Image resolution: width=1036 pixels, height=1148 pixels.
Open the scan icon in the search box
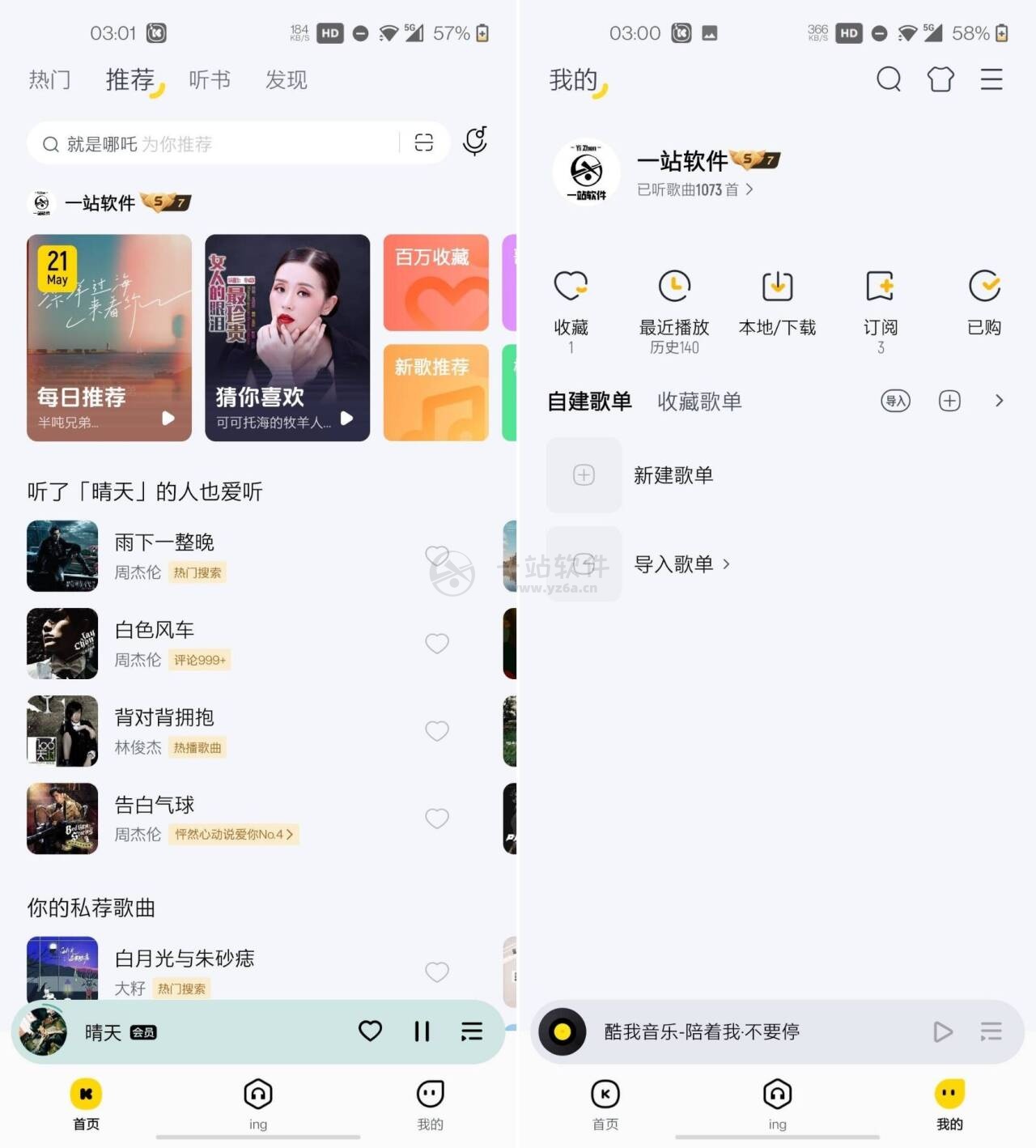[424, 143]
